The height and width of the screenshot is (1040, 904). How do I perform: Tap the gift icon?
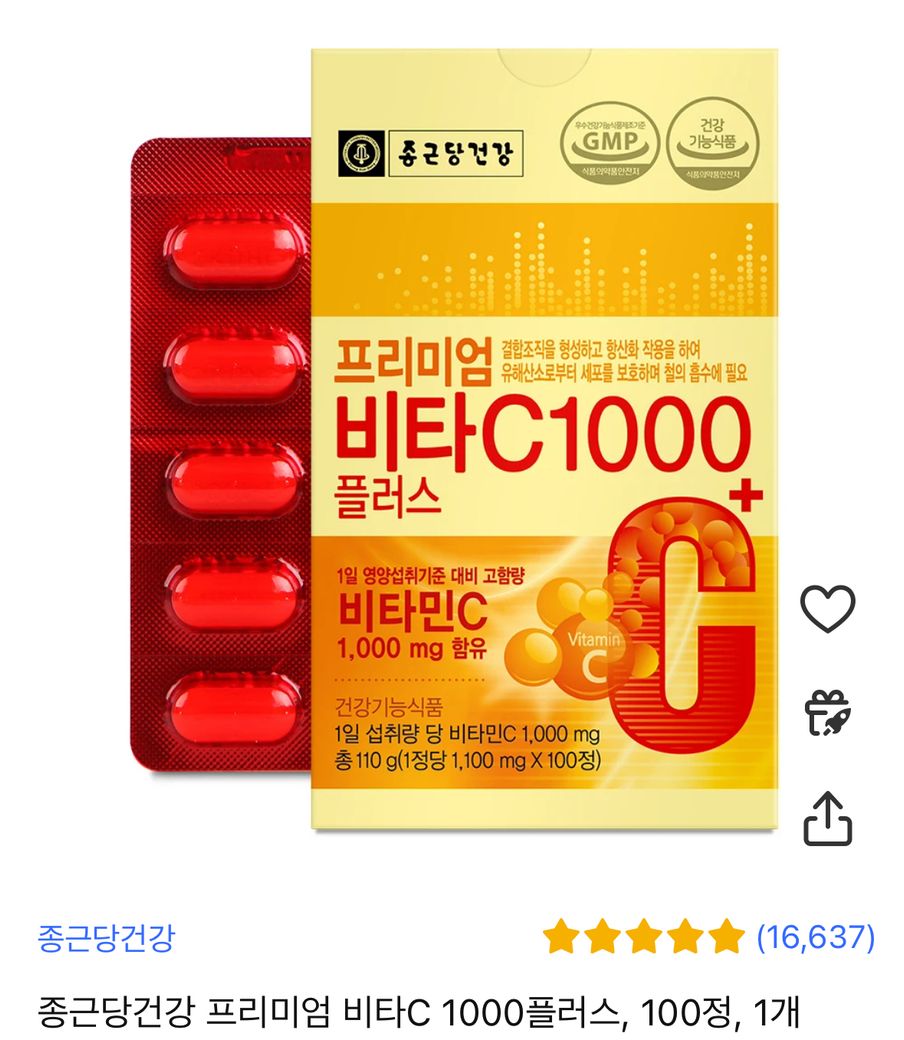pos(829,712)
